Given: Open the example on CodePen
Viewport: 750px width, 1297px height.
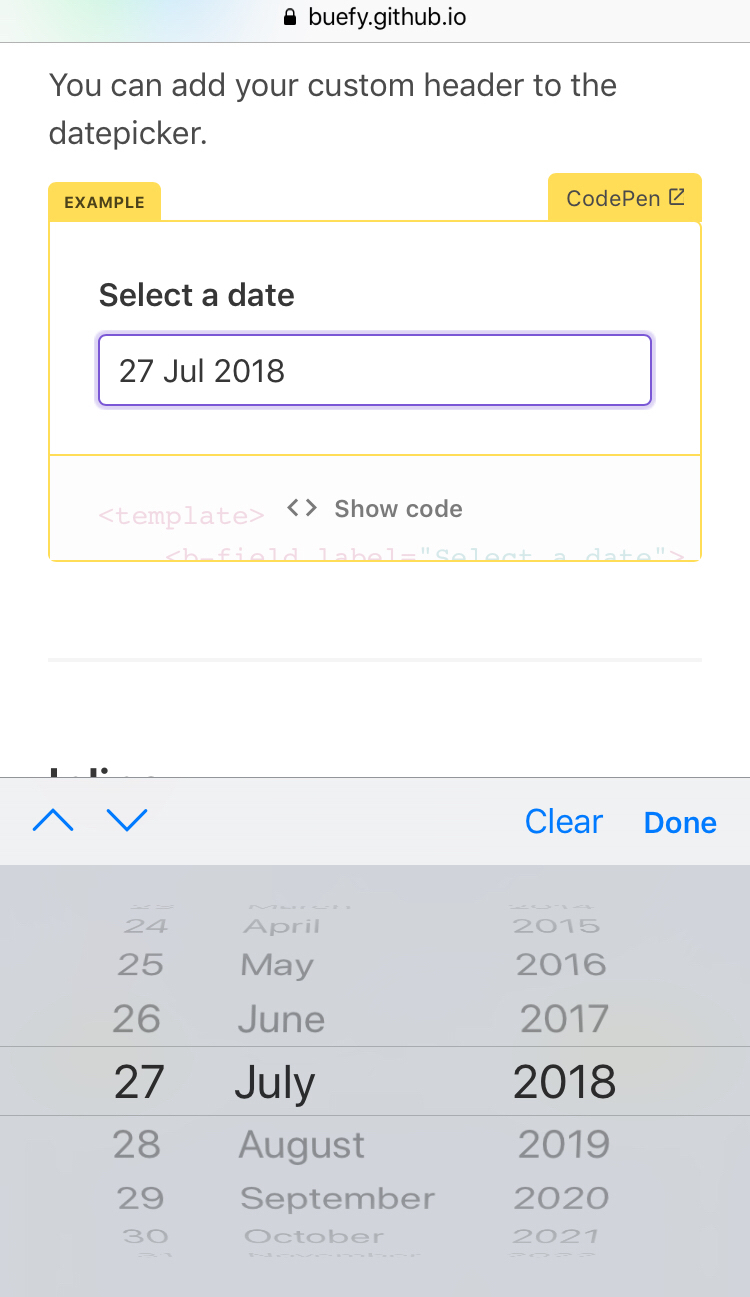Looking at the screenshot, I should click(614, 197).
